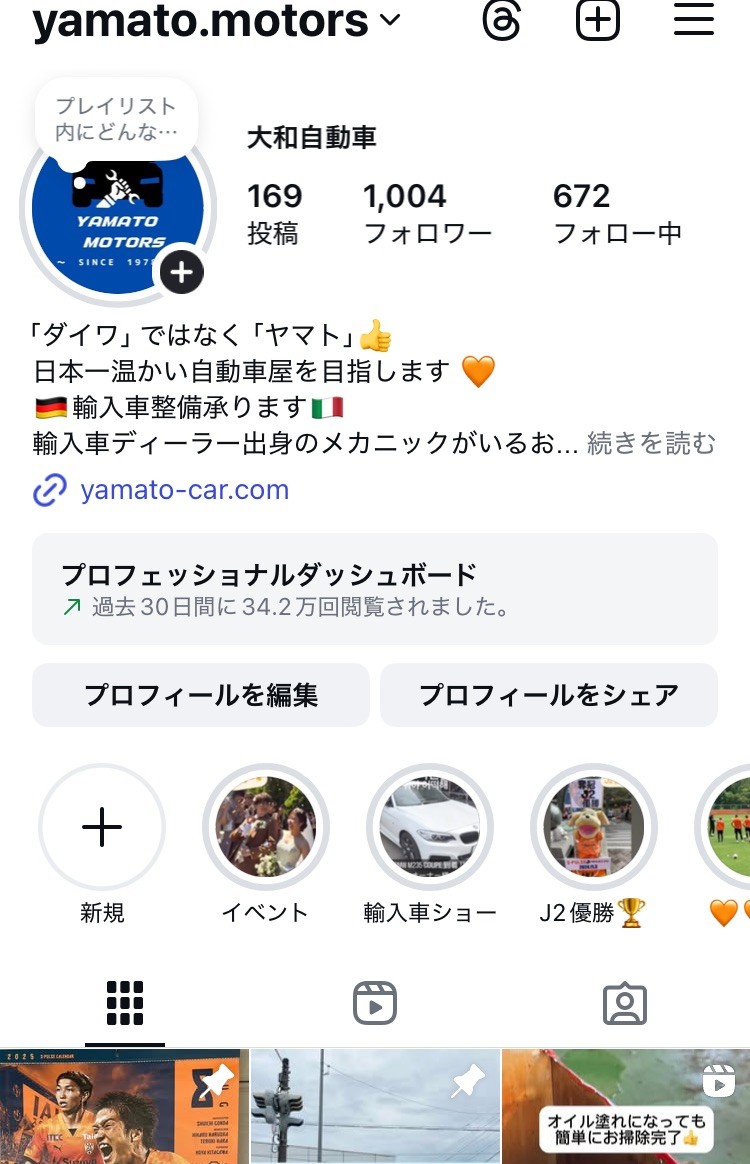Viewport: 750px width, 1164px height.
Task: Open プロフェッショナルダッシュボード
Action: [x=374, y=589]
